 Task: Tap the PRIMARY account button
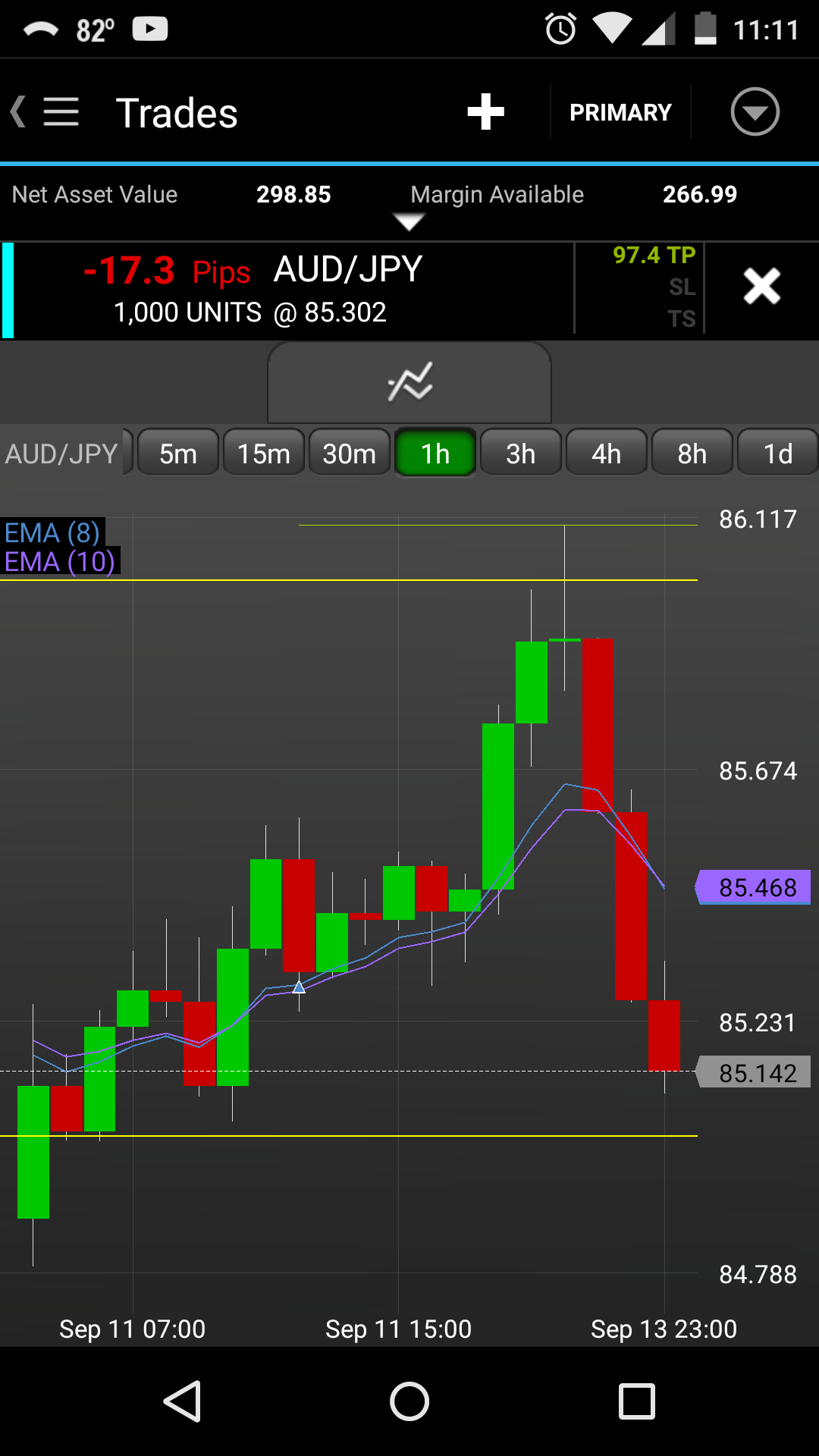[x=620, y=112]
